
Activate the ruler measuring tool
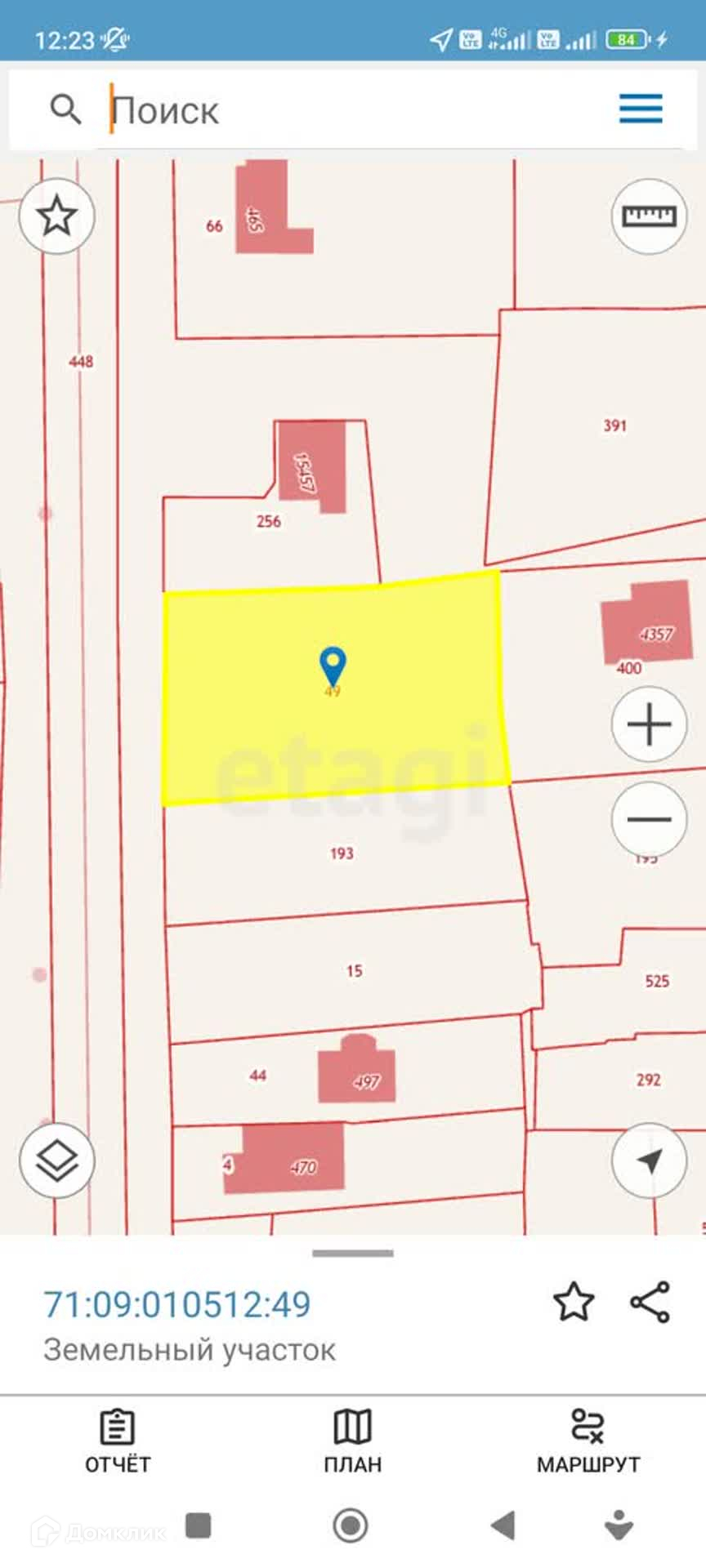pos(649,216)
